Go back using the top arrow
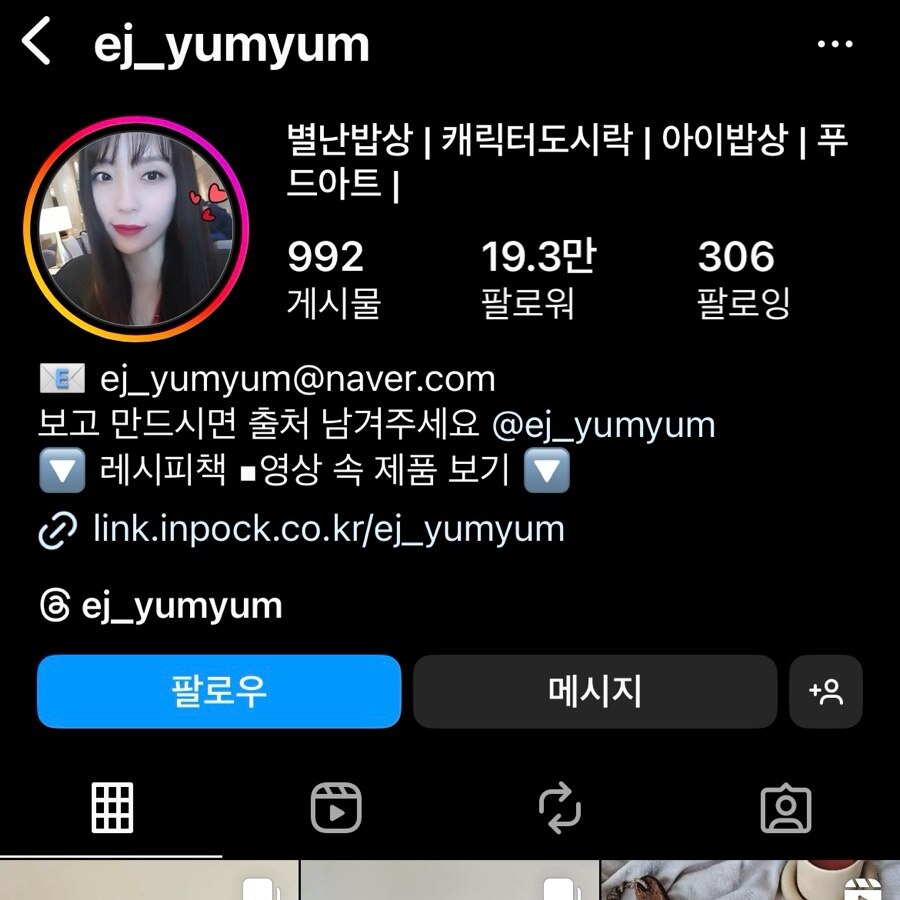Viewport: 900px width, 900px height. tap(37, 44)
